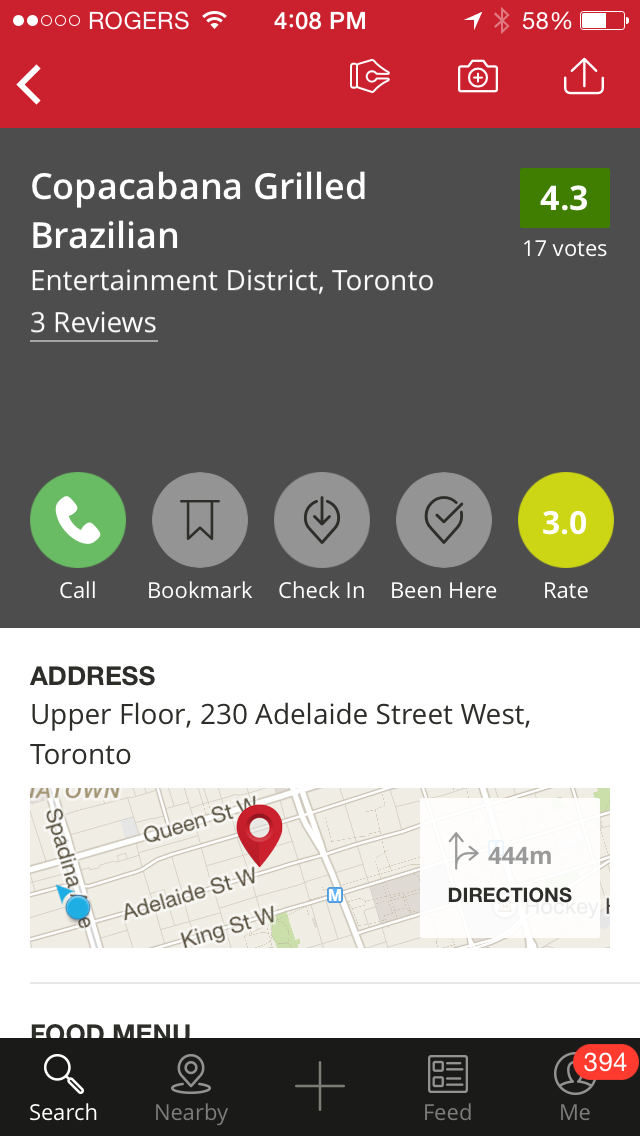640x1136 pixels.
Task: Open the Feed tab
Action: tap(447, 1088)
